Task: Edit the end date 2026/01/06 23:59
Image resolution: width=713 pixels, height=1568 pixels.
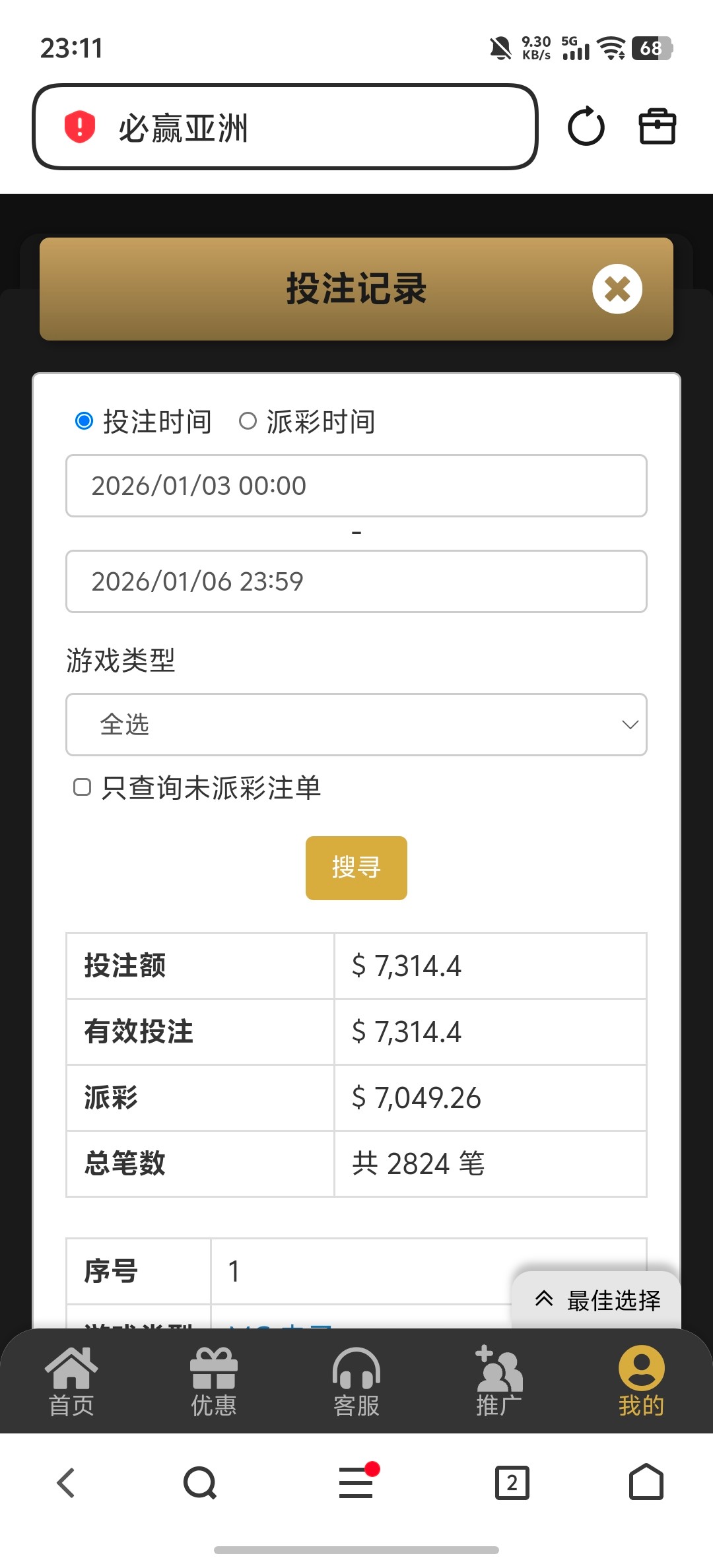Action: [x=356, y=581]
